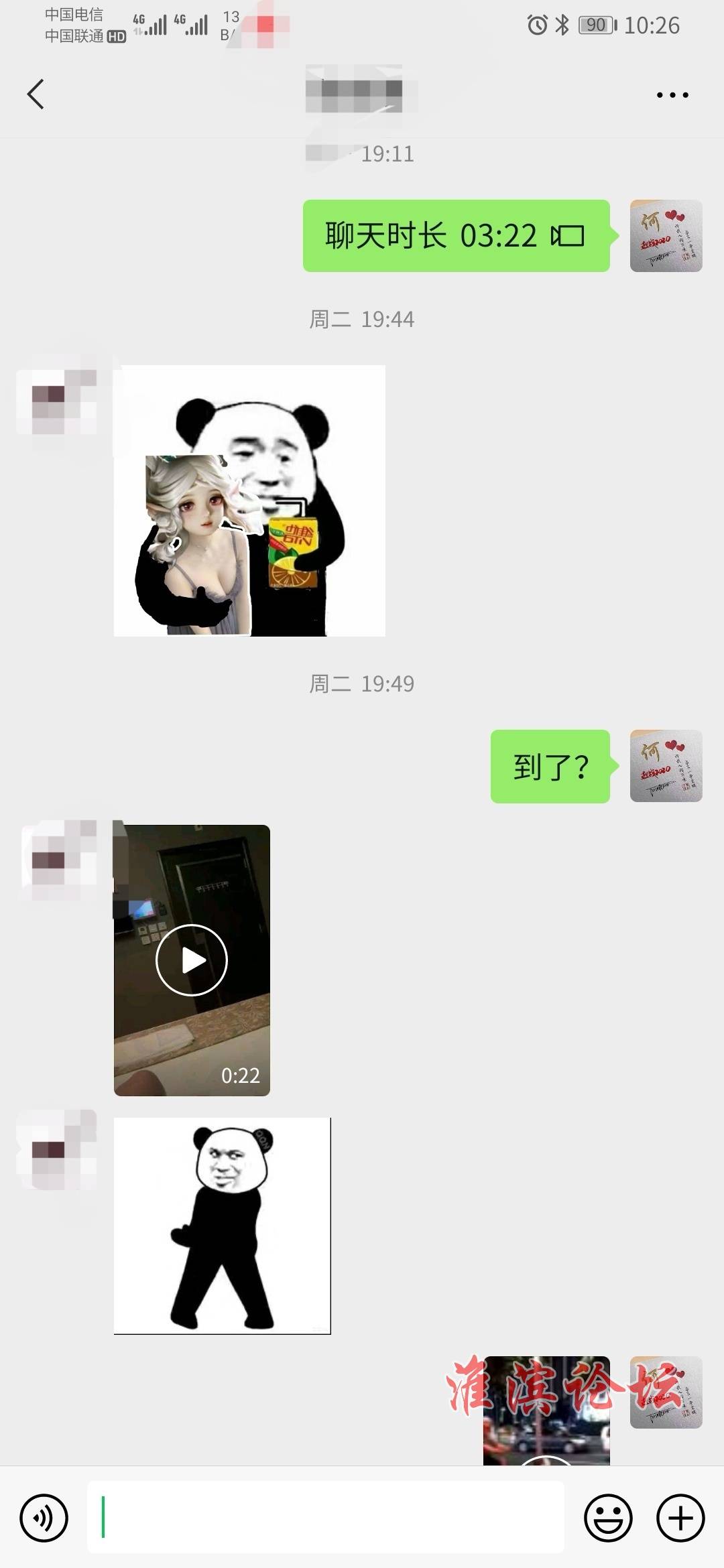Open own avatar next to 到了? message
Viewport: 724px width, 1568px height.
click(666, 766)
